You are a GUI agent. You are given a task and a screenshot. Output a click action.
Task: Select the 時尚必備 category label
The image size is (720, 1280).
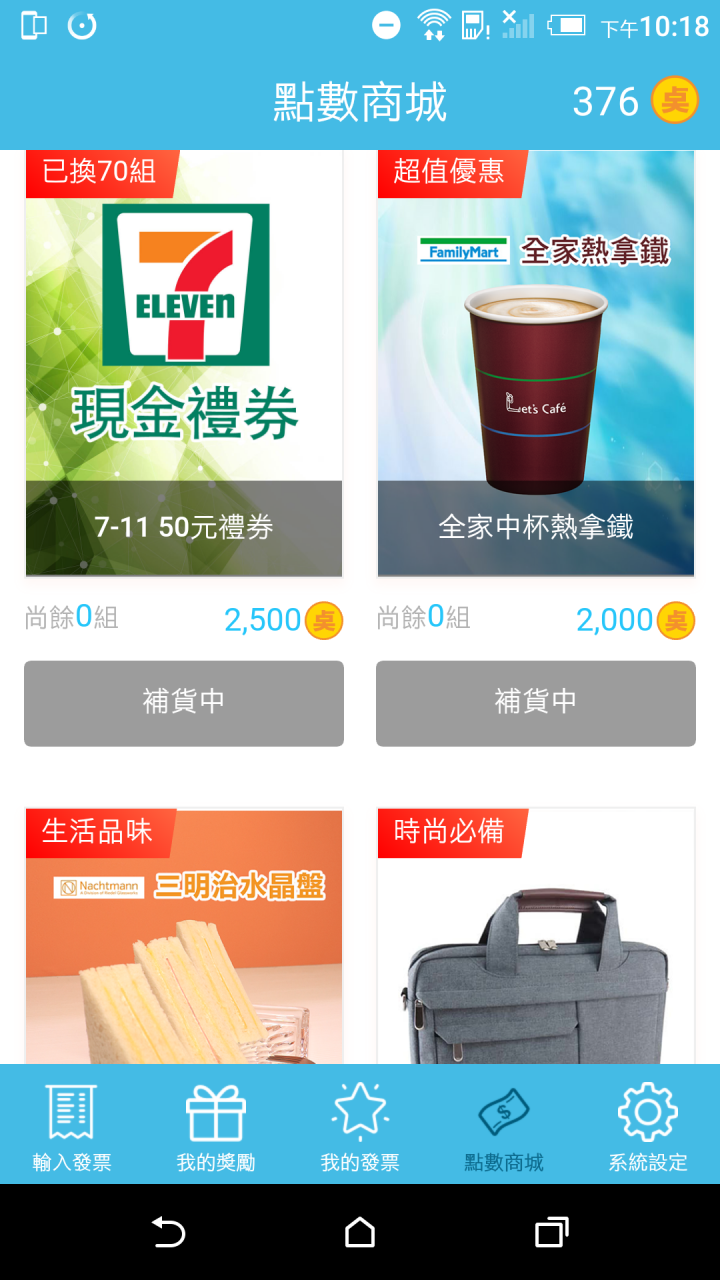tap(448, 831)
